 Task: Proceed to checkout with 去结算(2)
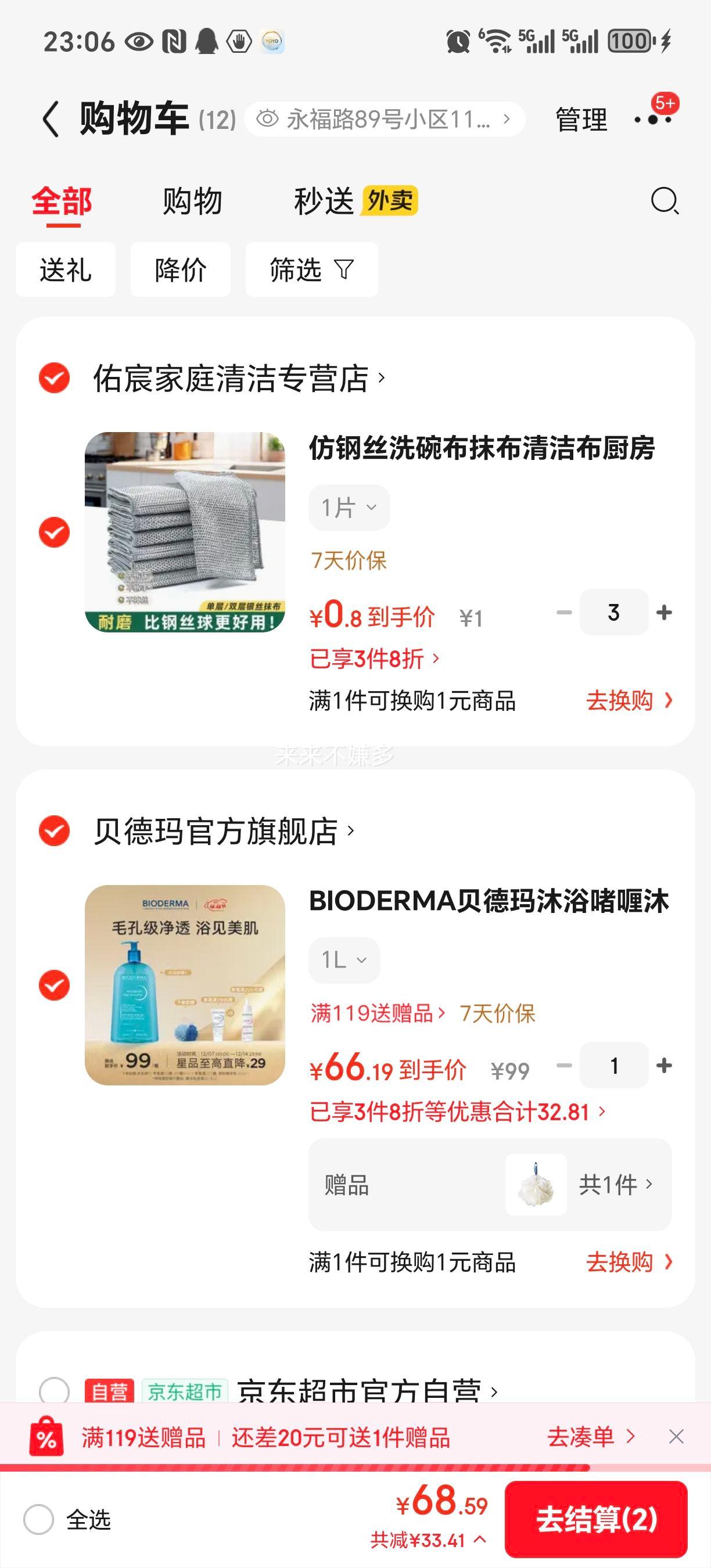(x=596, y=1519)
